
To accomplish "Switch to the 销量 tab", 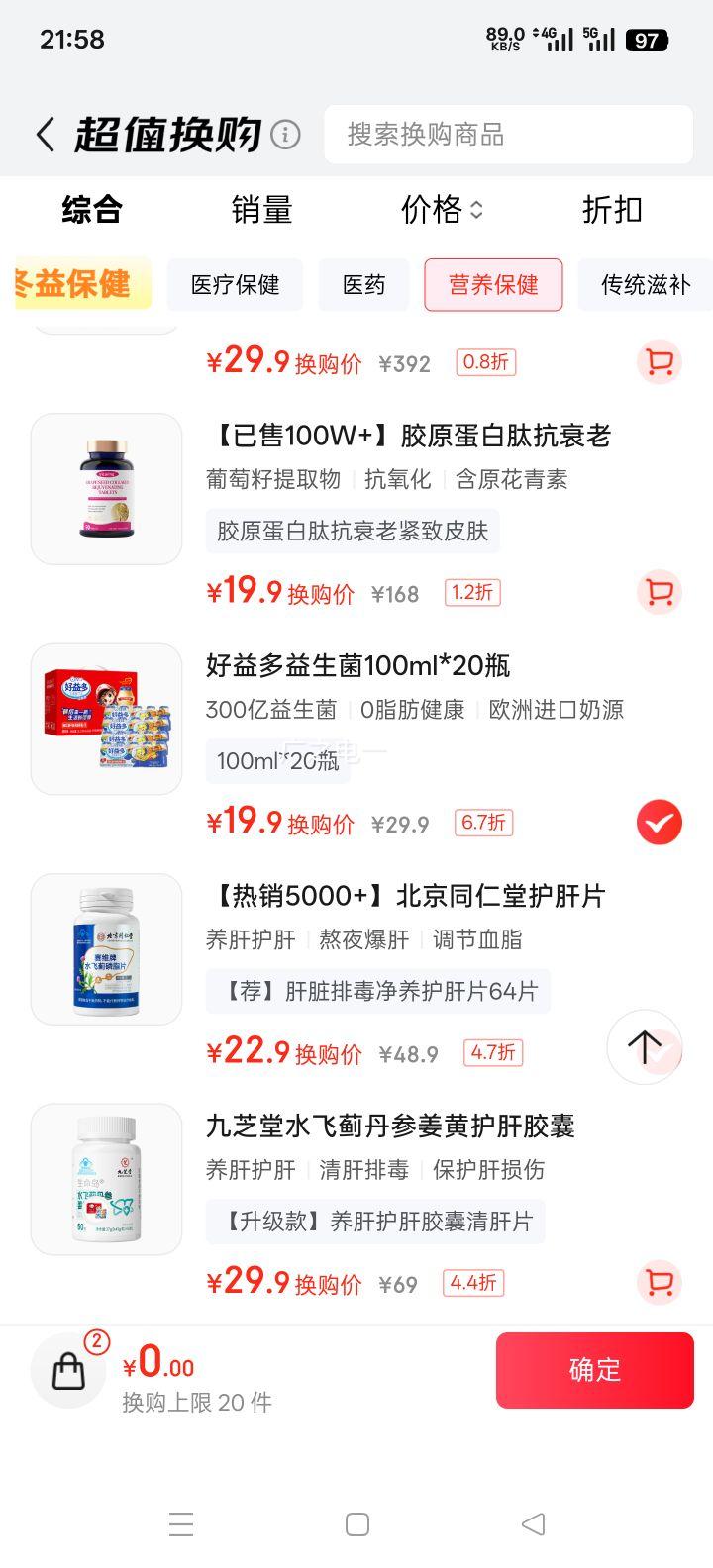I will [261, 211].
